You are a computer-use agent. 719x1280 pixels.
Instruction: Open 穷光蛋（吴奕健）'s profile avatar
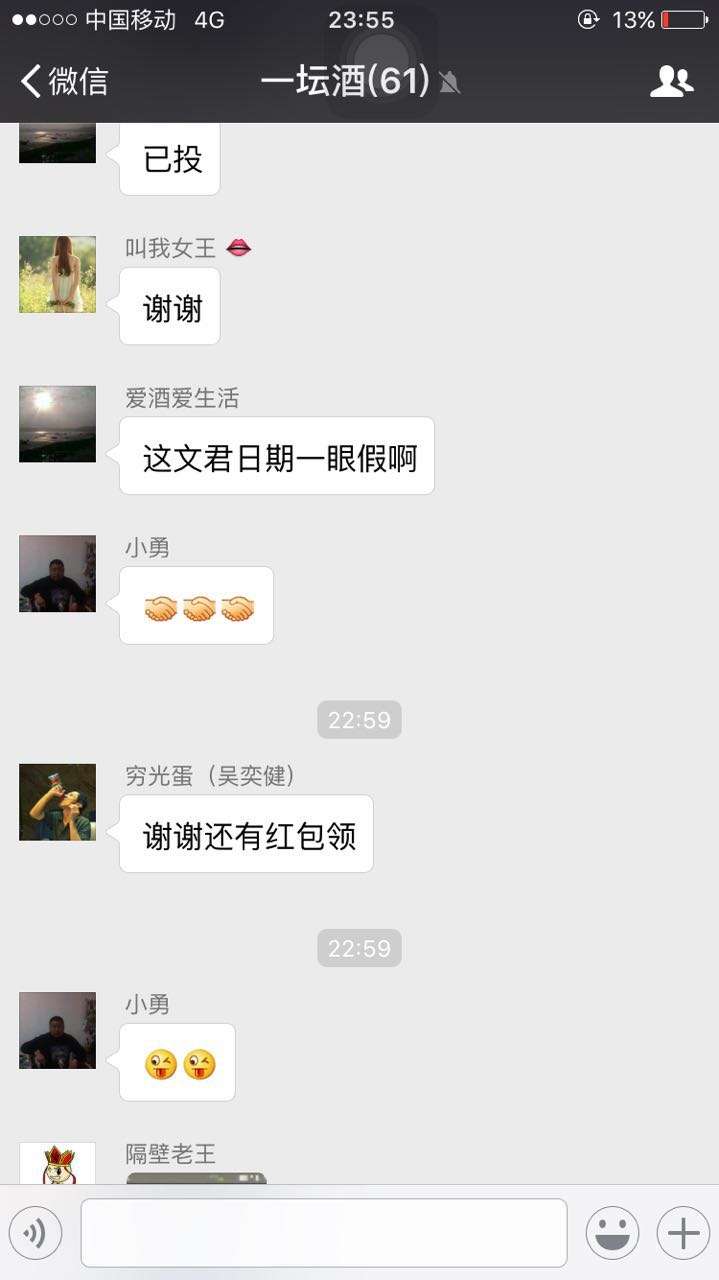(x=58, y=802)
